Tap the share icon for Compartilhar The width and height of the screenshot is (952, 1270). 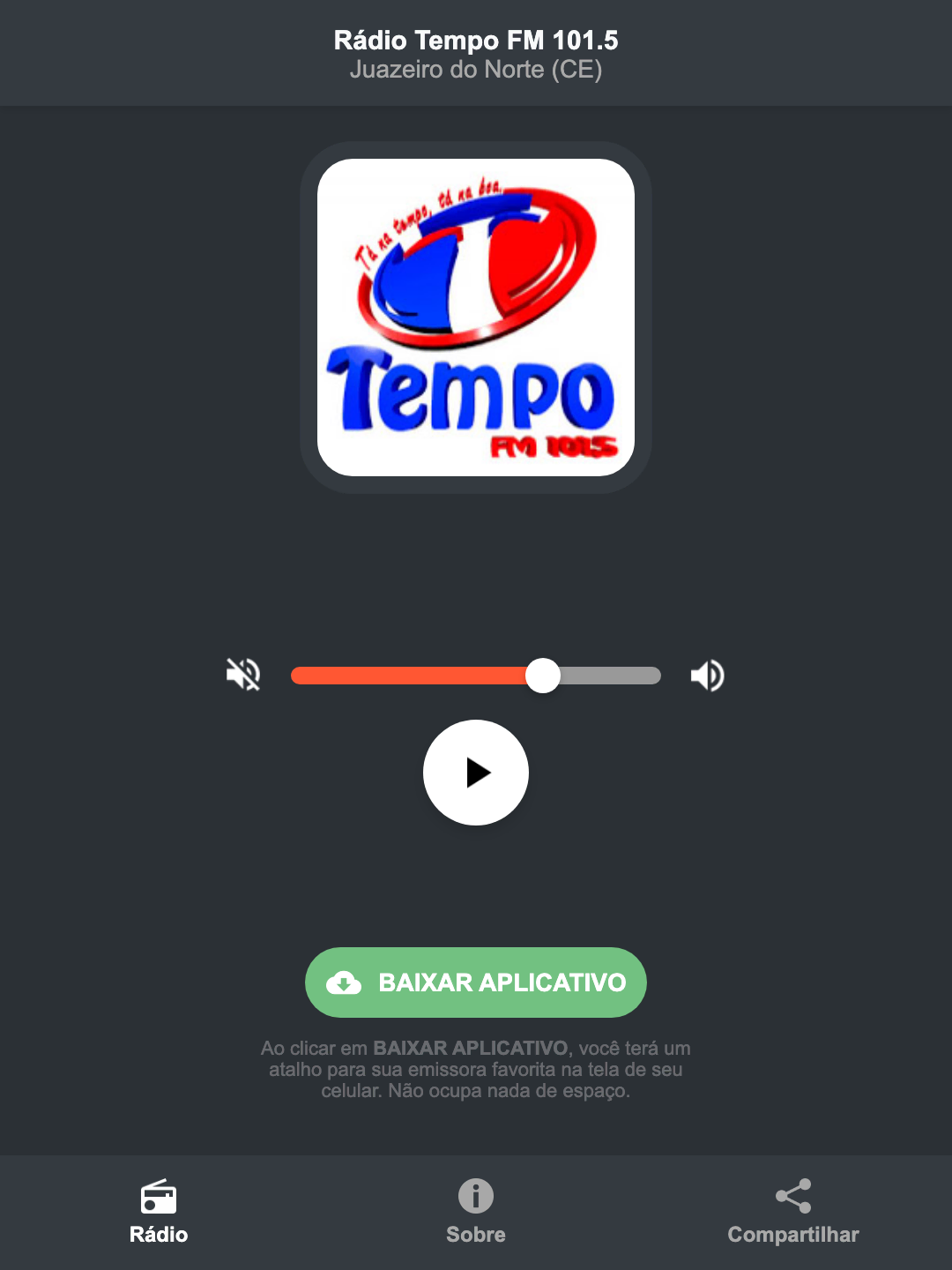coord(792,1196)
